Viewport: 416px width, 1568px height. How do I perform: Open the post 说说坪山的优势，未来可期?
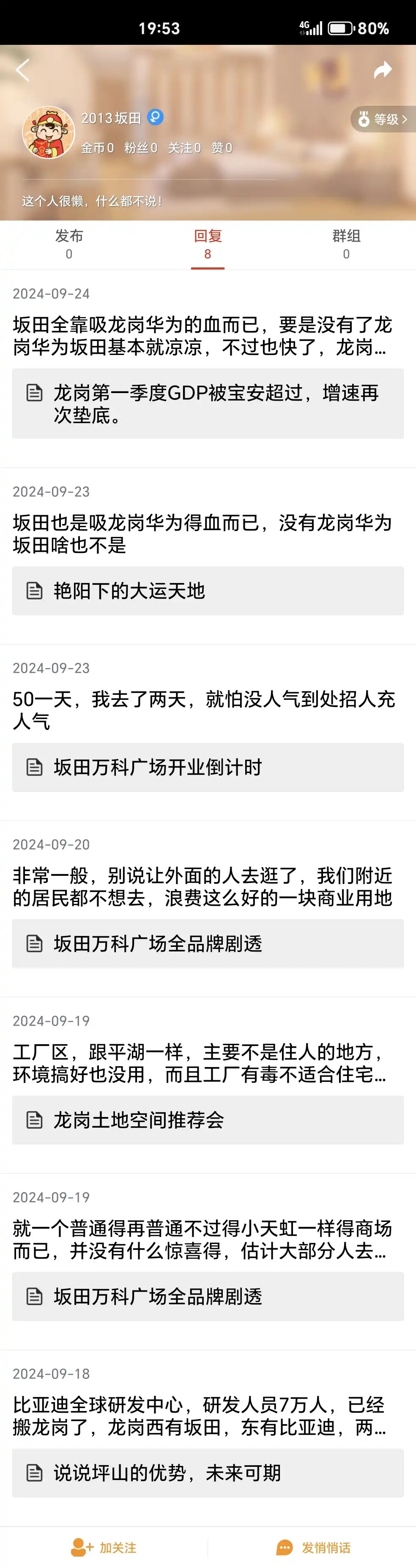[x=208, y=1473]
